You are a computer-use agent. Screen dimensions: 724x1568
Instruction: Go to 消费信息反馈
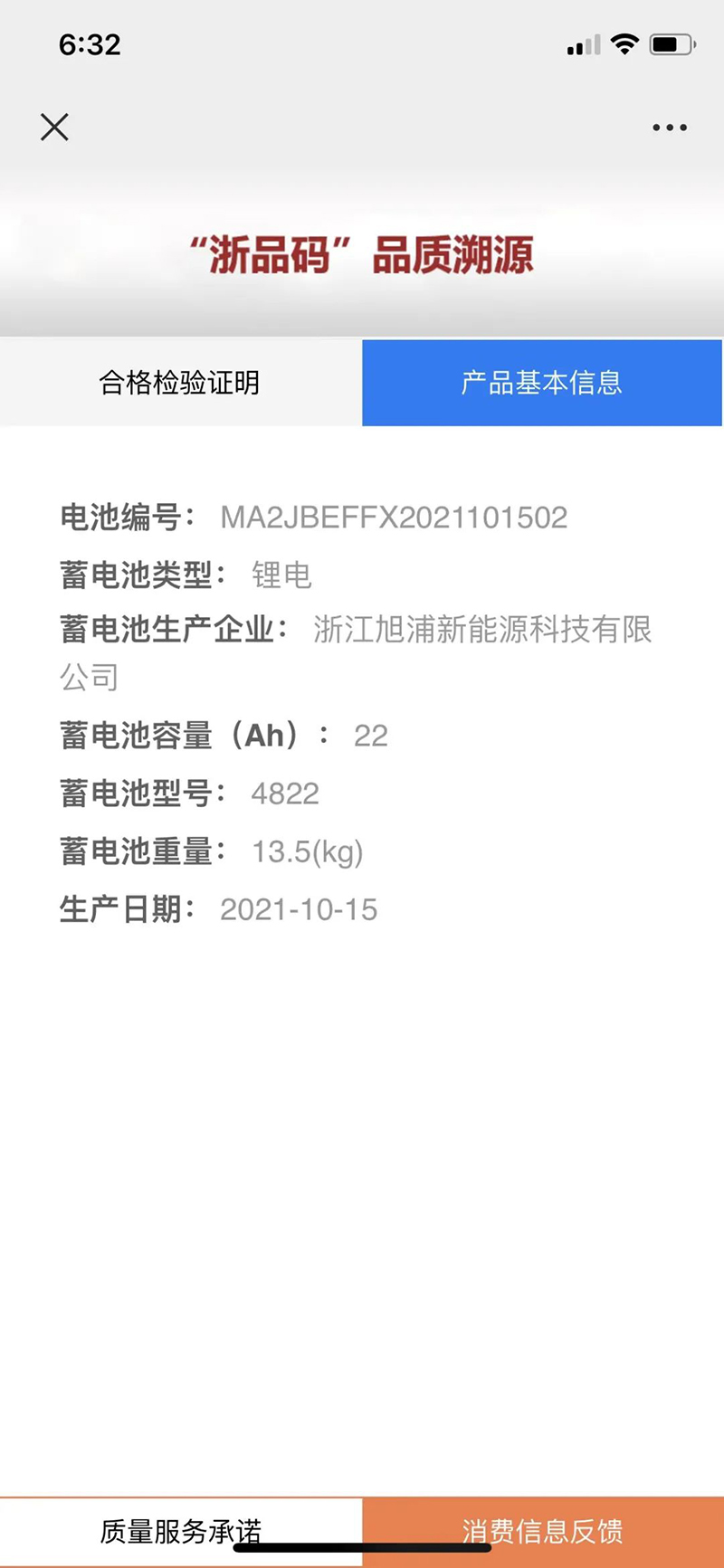point(542,1530)
